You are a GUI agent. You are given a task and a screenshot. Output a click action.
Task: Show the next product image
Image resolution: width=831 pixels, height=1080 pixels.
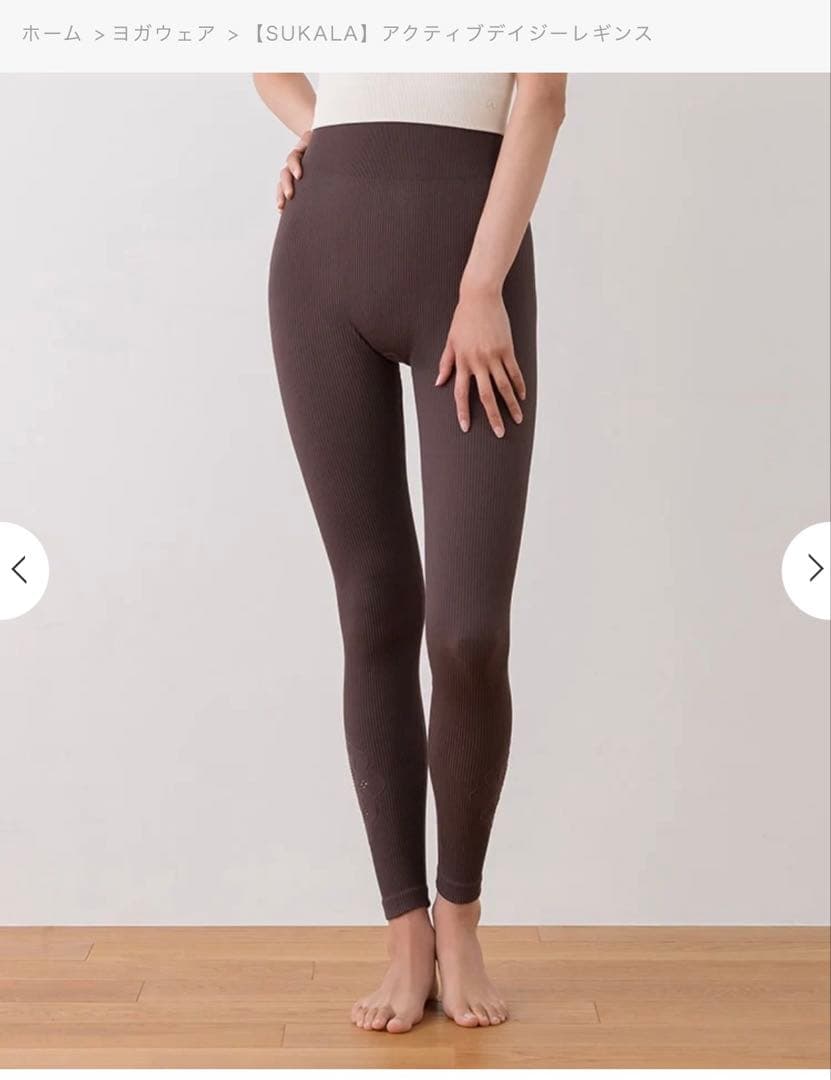coord(812,570)
